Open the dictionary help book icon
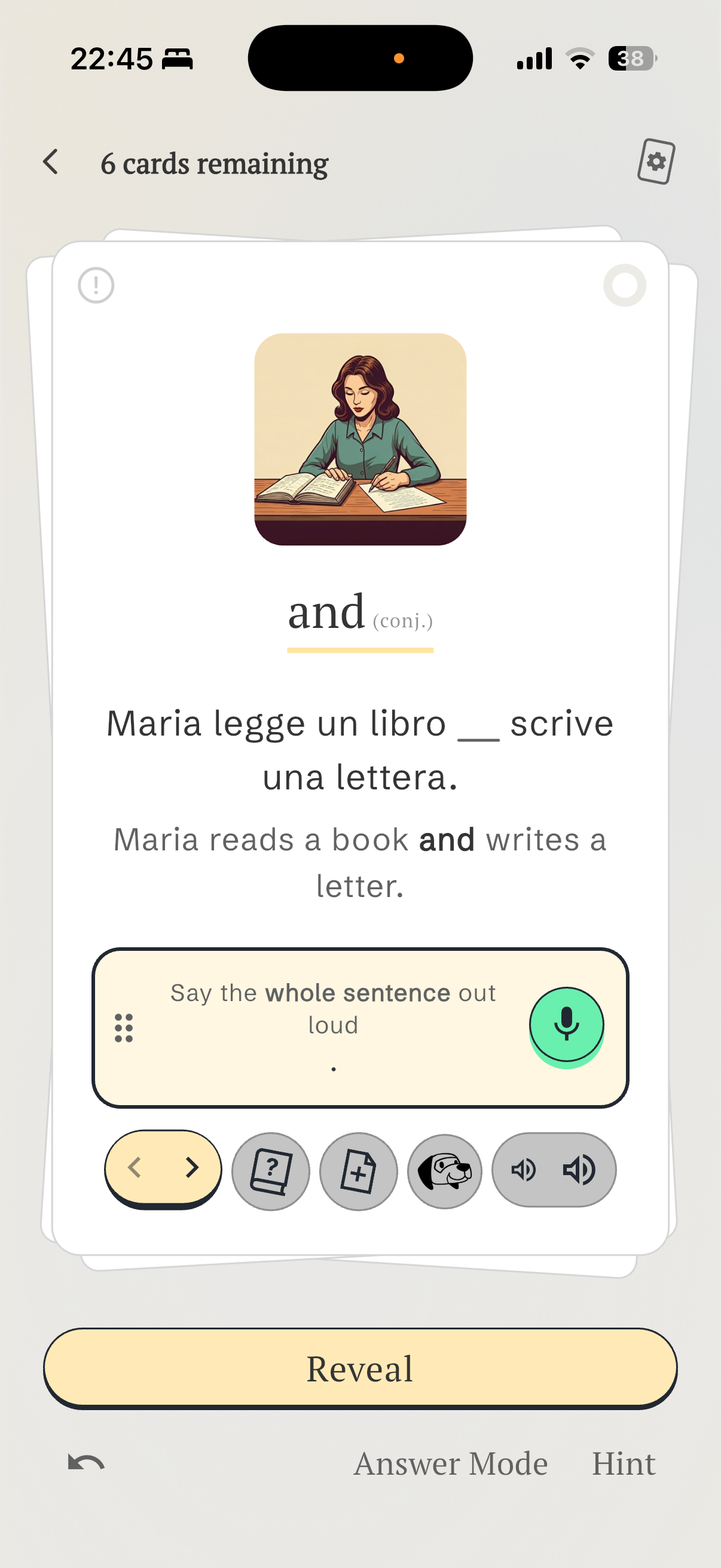Viewport: 721px width, 1568px height. pos(271,1170)
